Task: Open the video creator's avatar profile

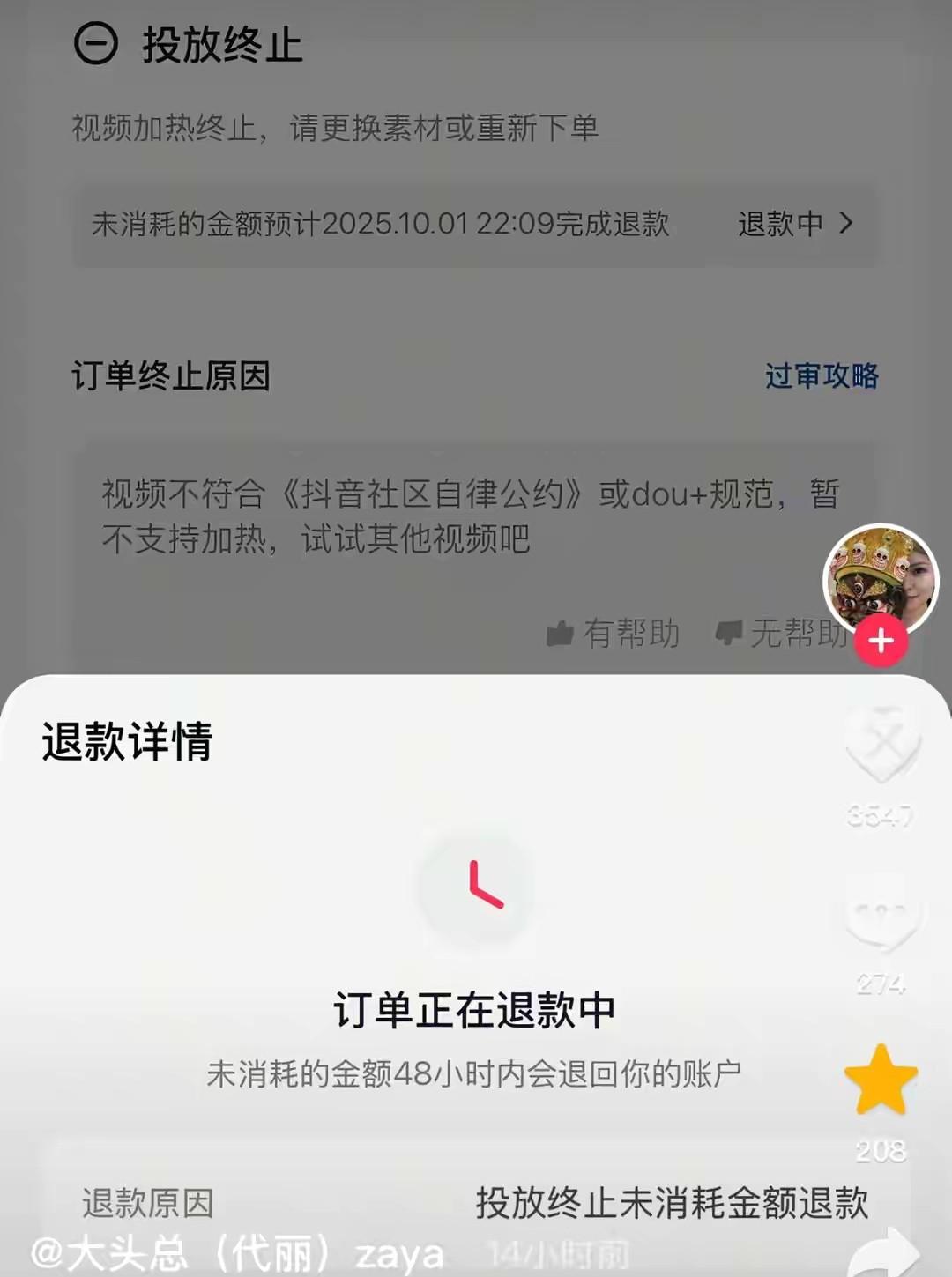Action: (880, 578)
